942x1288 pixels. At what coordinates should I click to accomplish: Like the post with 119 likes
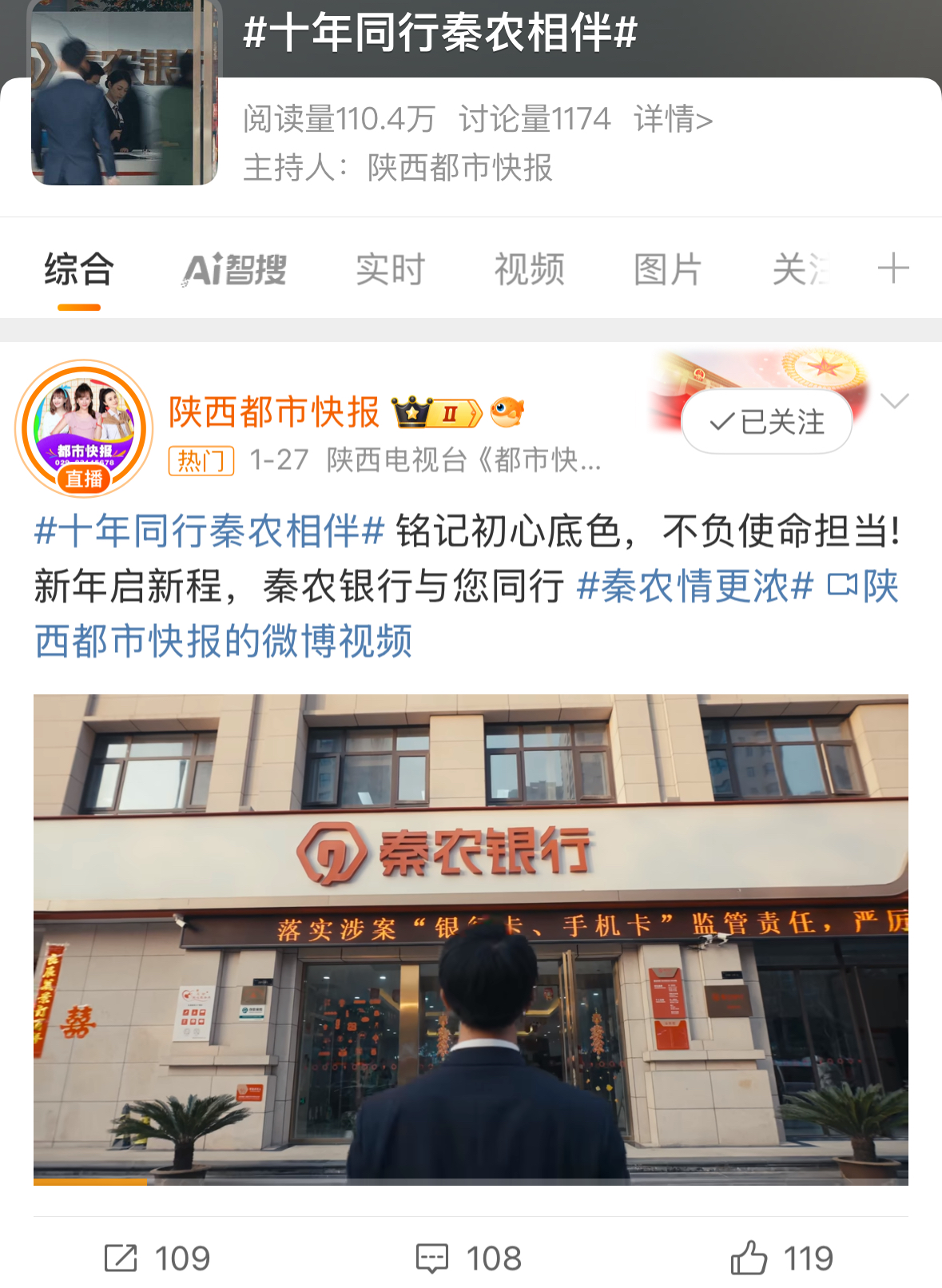[781, 1258]
